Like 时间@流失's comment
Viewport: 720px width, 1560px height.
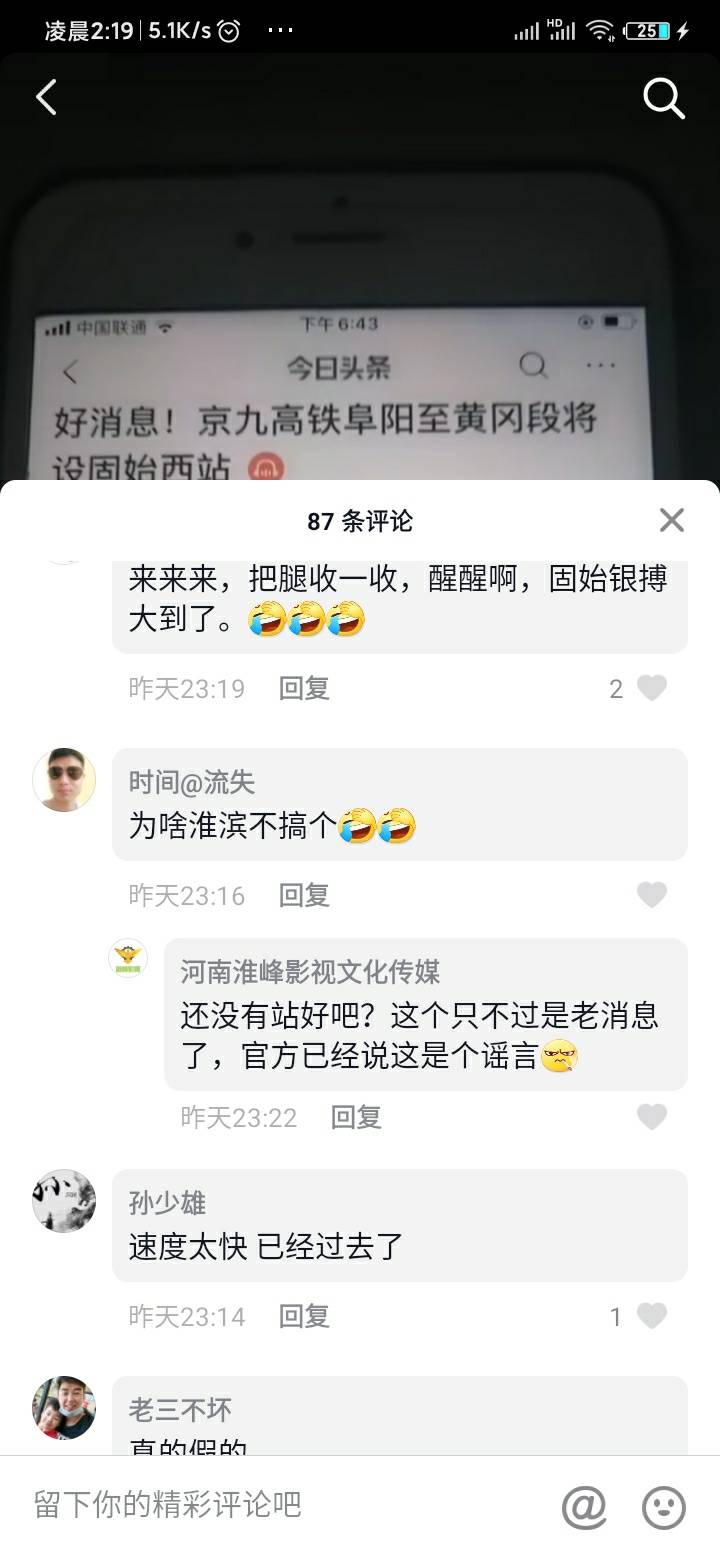click(x=651, y=895)
